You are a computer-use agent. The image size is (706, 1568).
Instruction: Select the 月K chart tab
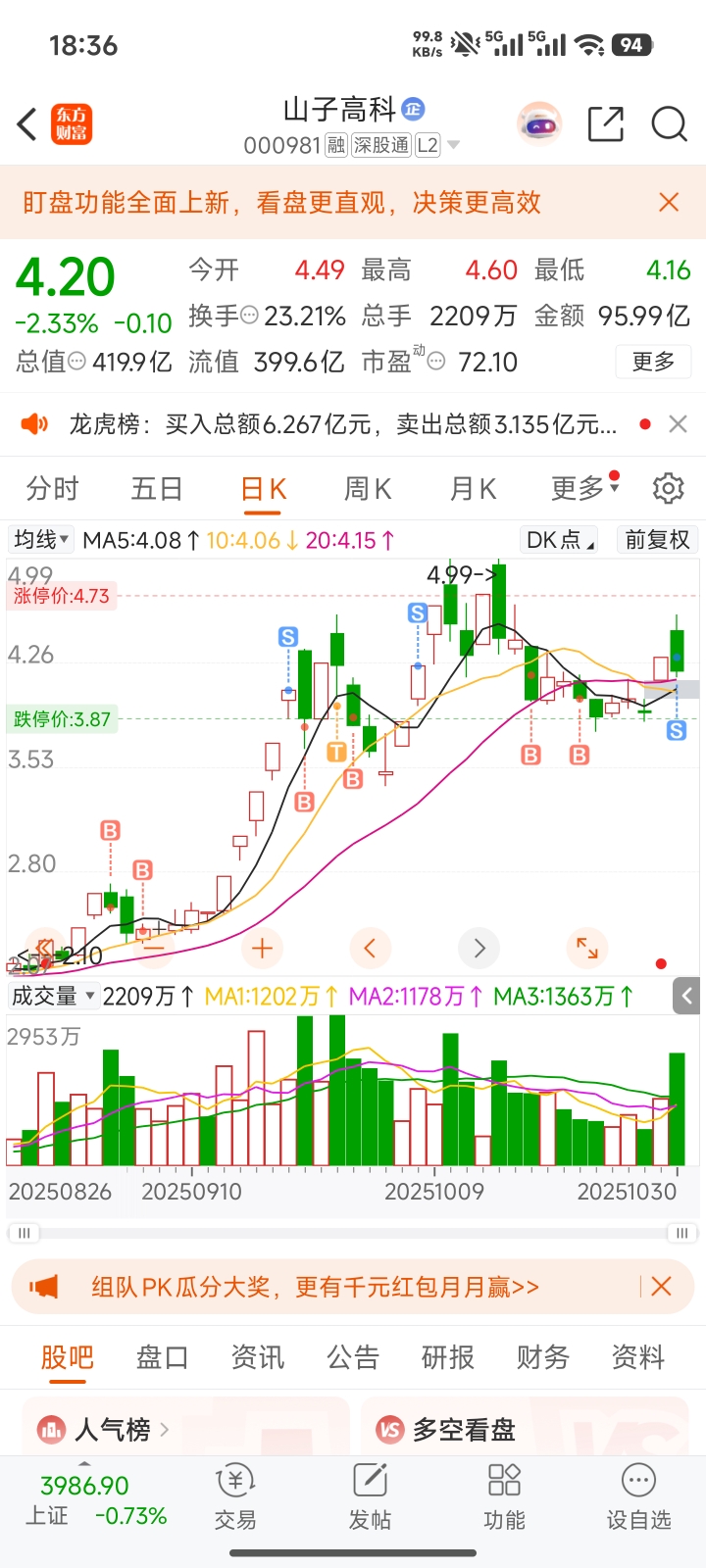473,488
